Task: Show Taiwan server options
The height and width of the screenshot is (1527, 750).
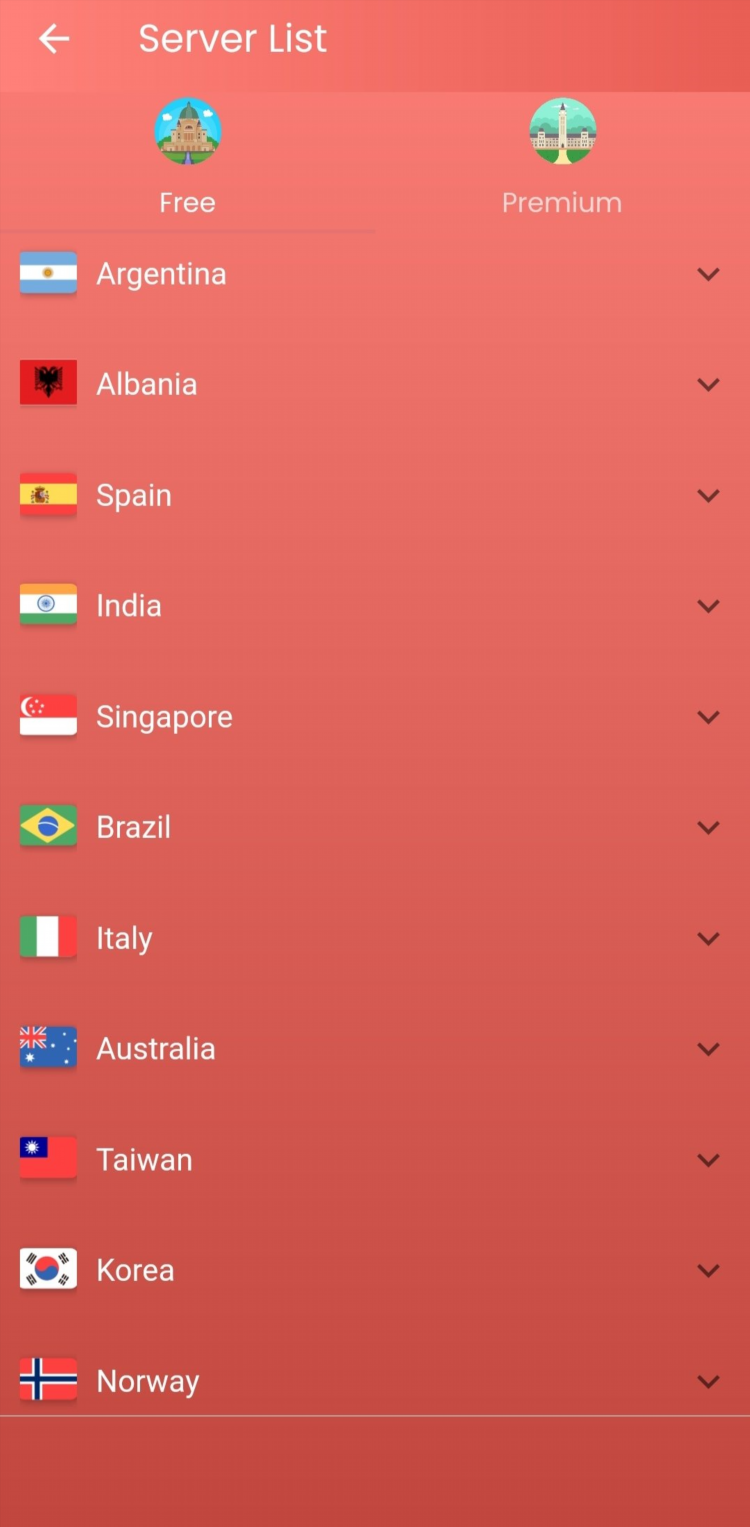Action: point(708,1160)
